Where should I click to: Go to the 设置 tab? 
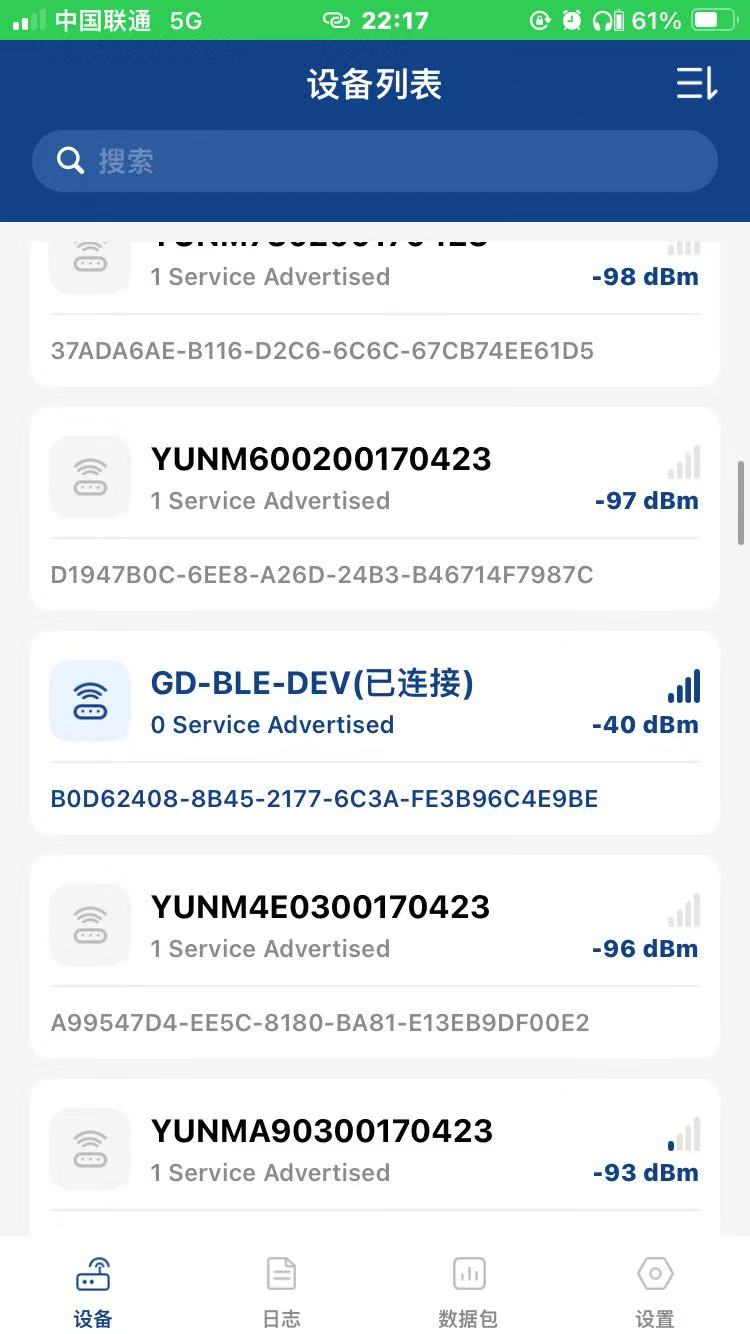655,1291
